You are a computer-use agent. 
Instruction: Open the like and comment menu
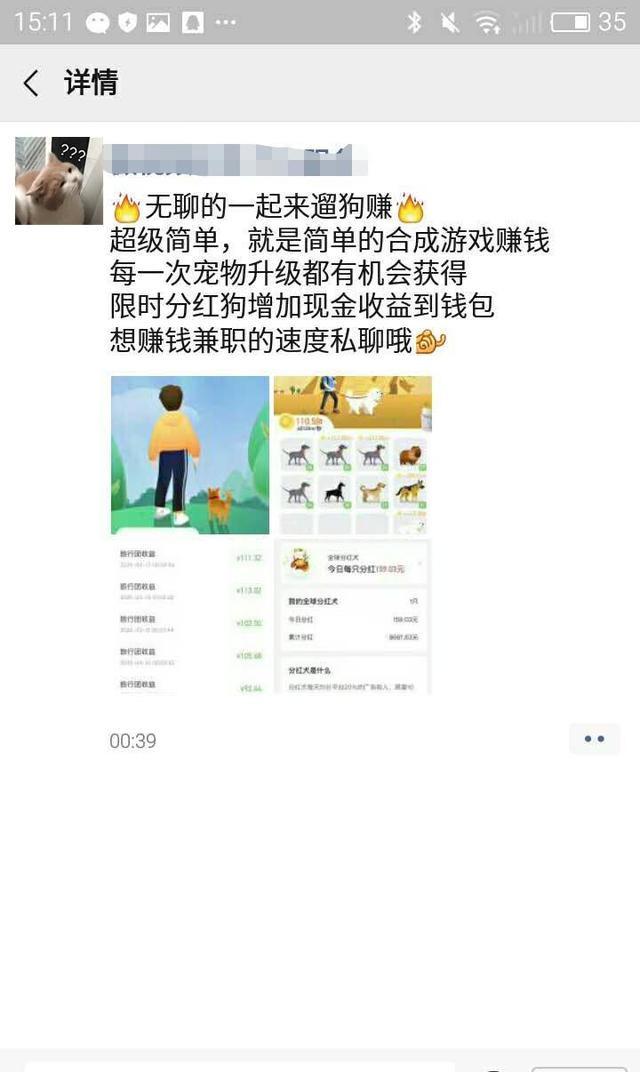[594, 739]
